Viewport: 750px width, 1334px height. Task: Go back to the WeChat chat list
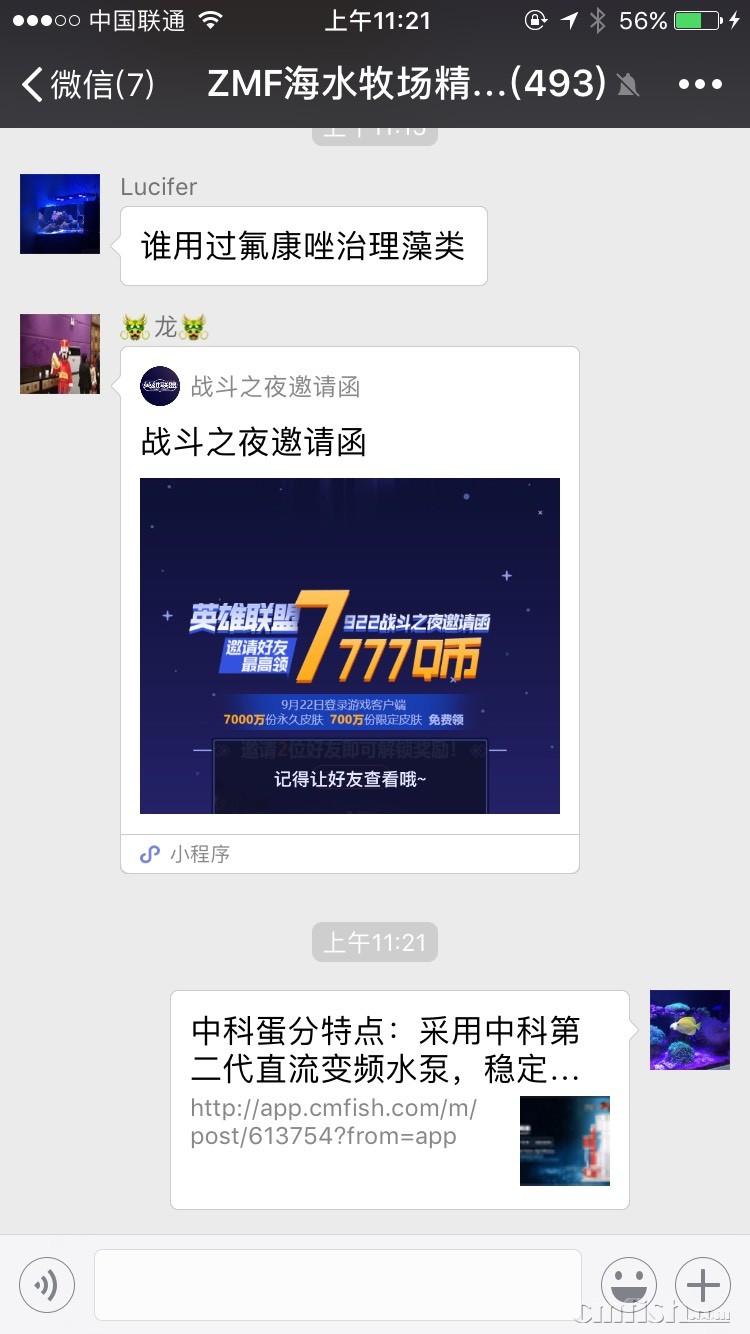(x=88, y=84)
